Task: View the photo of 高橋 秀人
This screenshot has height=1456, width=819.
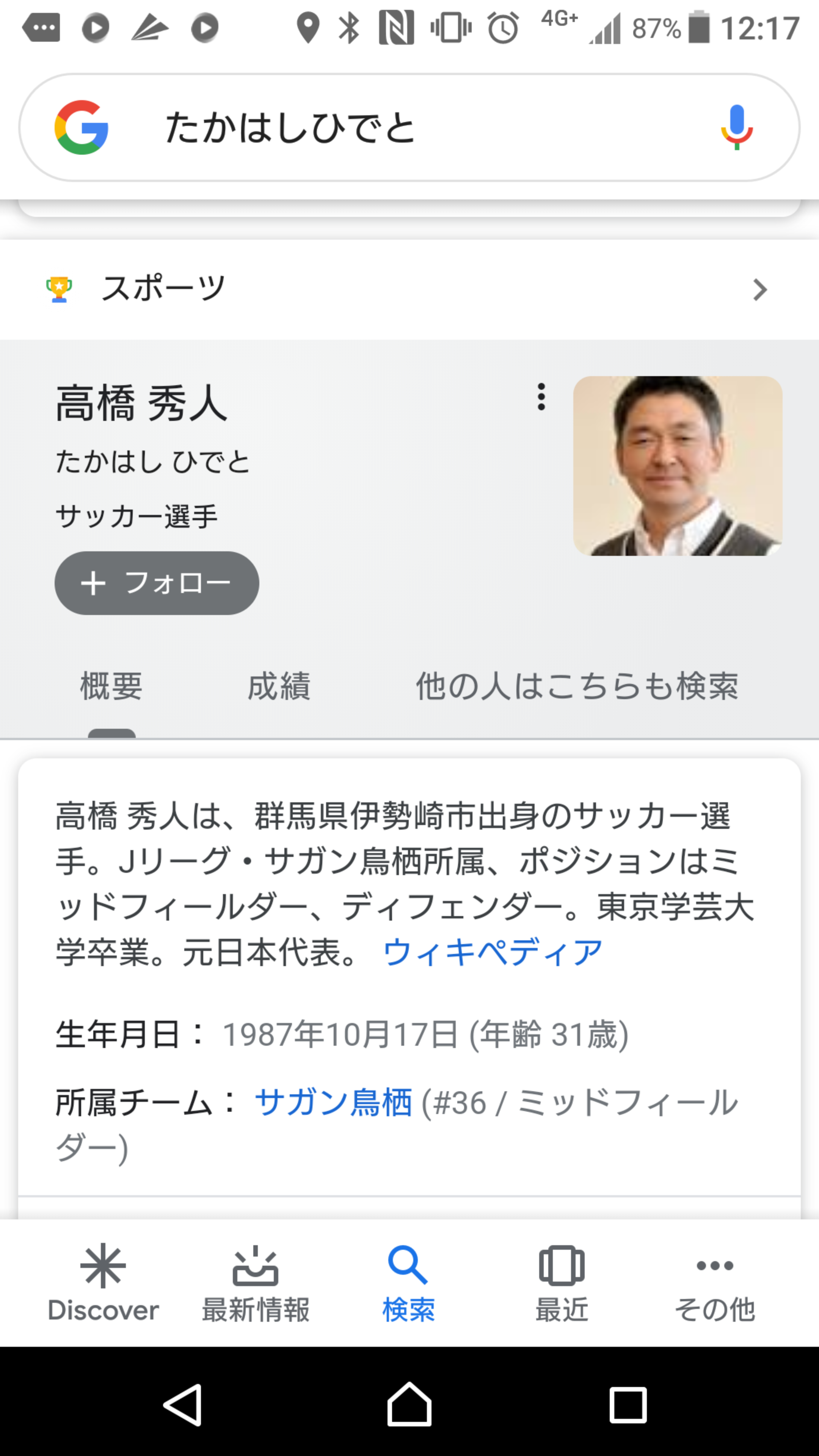Action: (x=678, y=466)
